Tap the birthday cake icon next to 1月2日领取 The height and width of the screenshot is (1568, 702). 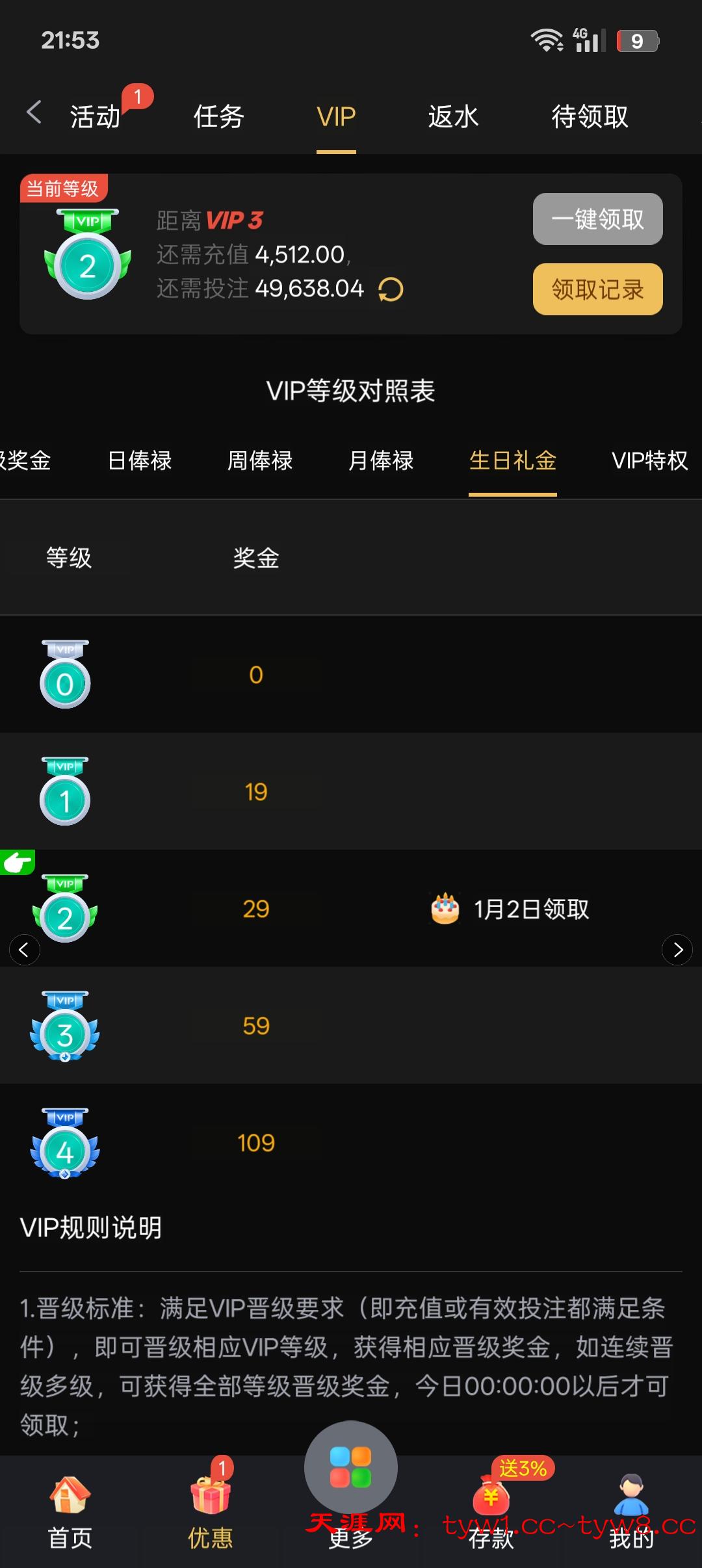[x=445, y=910]
